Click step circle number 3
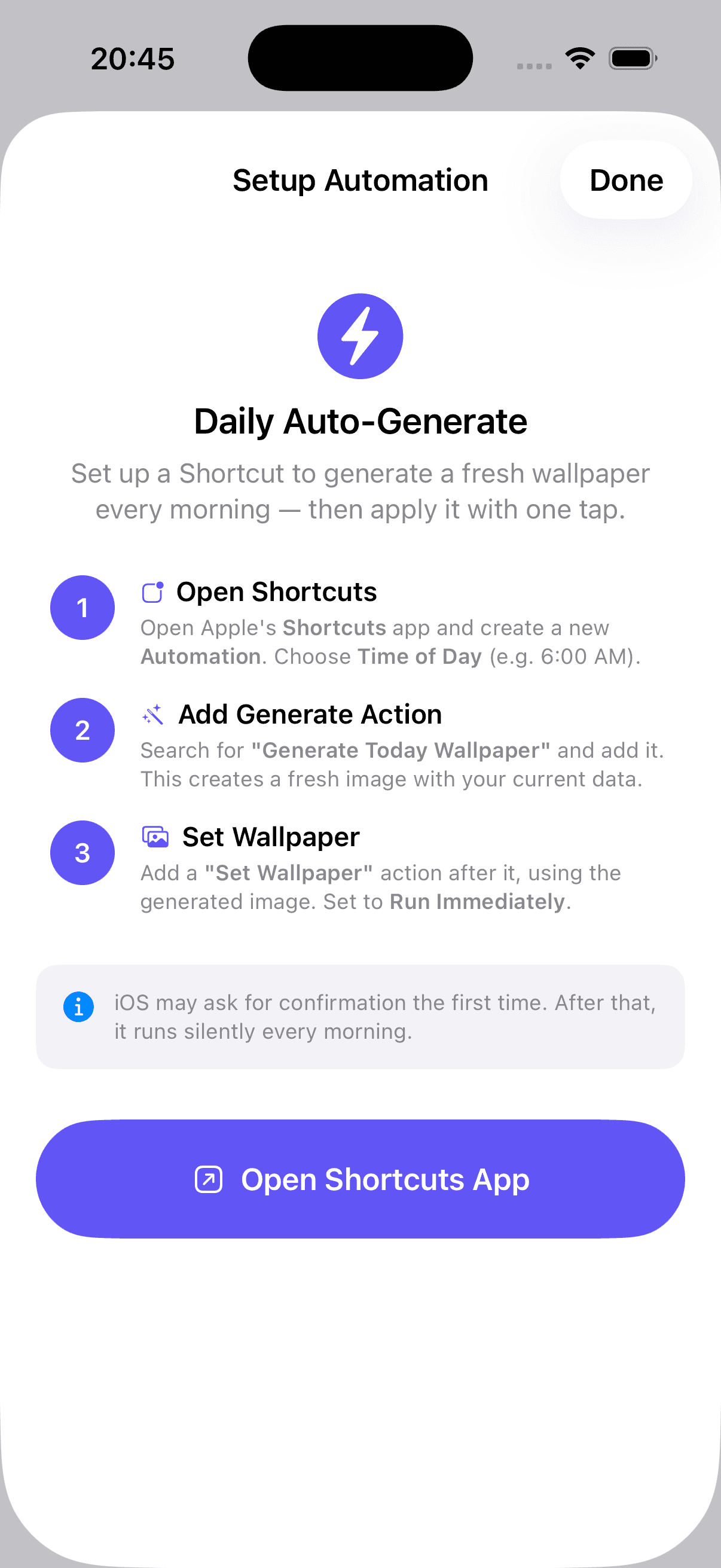The width and height of the screenshot is (721, 1568). click(83, 852)
